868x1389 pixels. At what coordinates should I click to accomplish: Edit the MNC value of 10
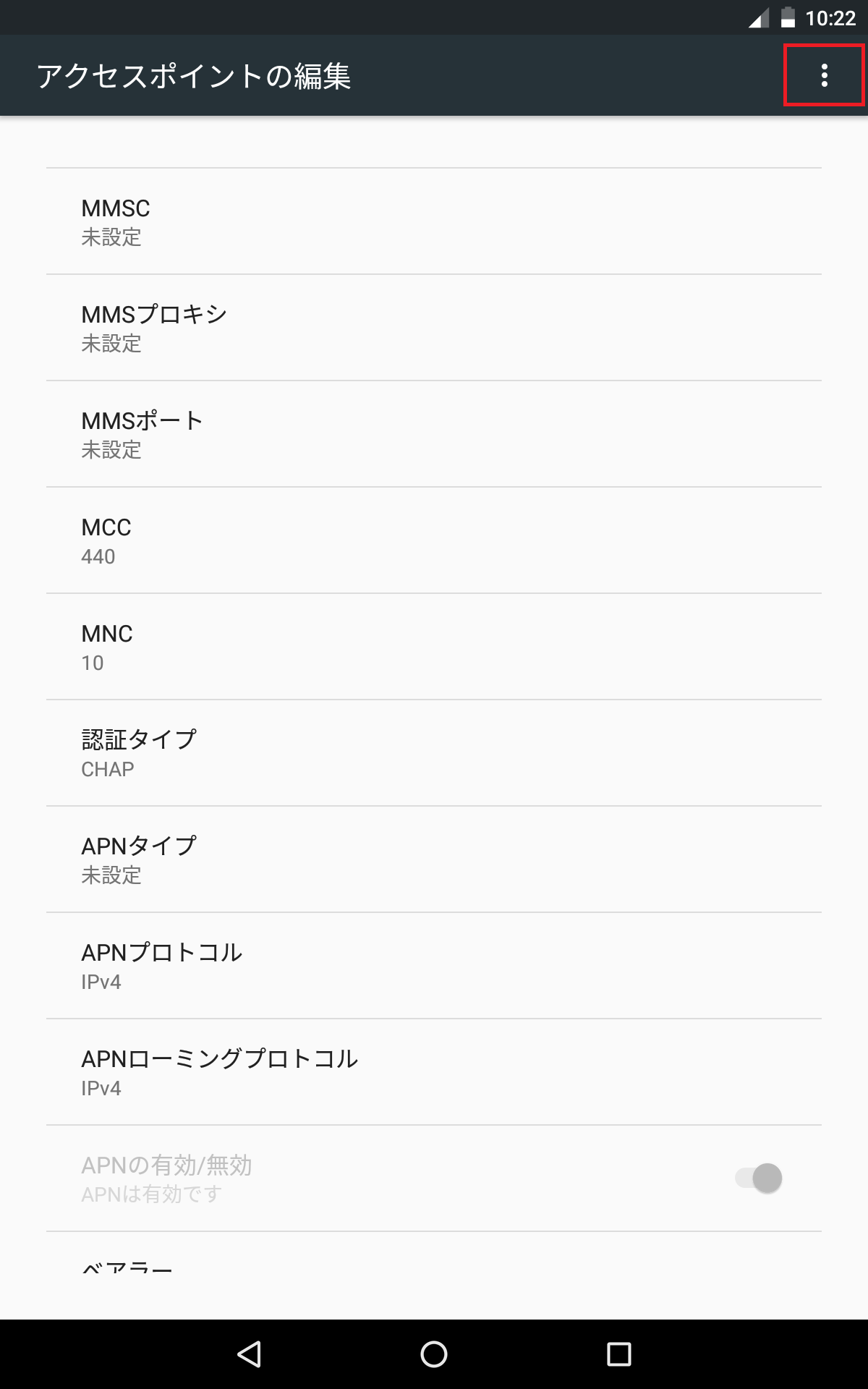[x=434, y=646]
